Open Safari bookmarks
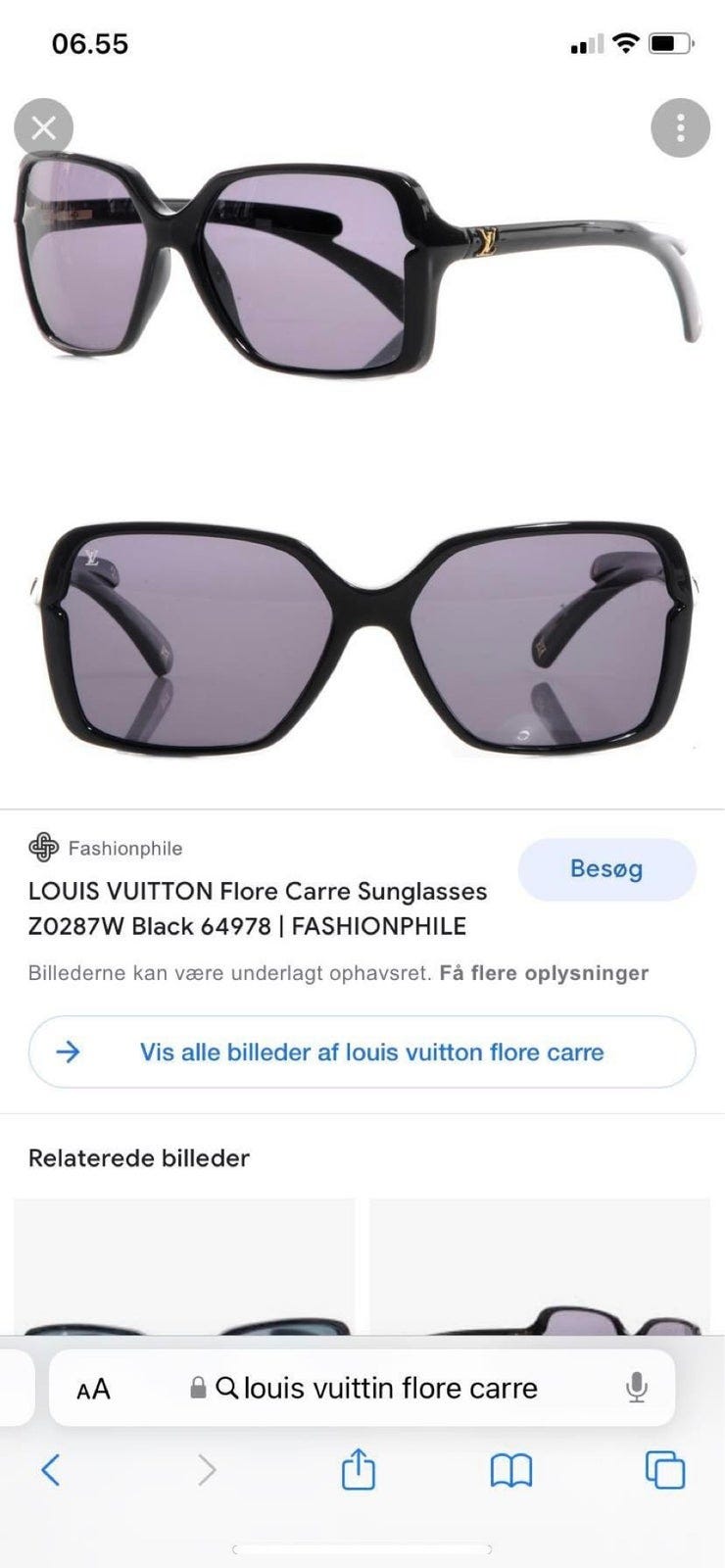 click(510, 1470)
